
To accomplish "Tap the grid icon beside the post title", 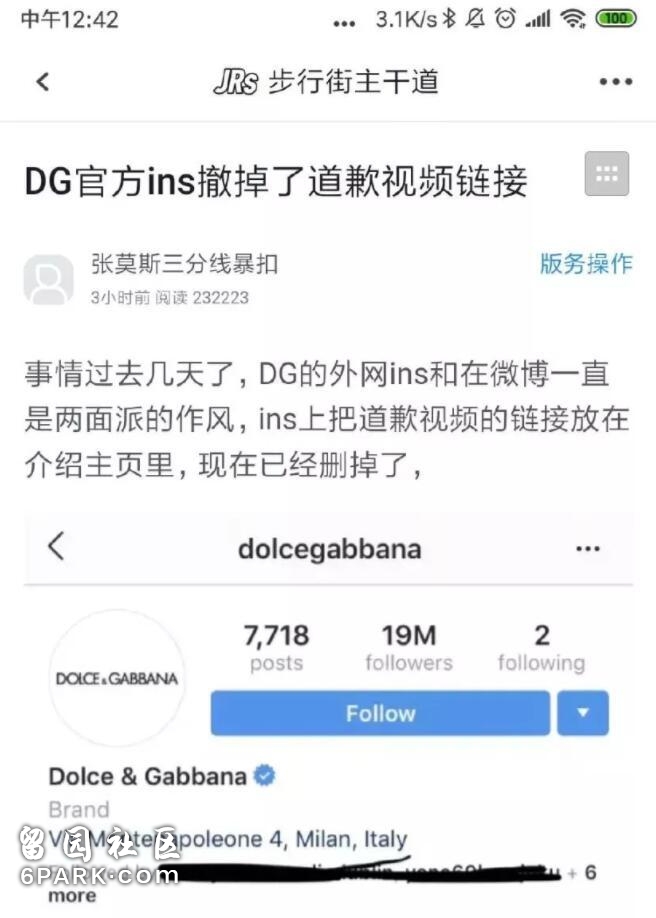I will (606, 174).
